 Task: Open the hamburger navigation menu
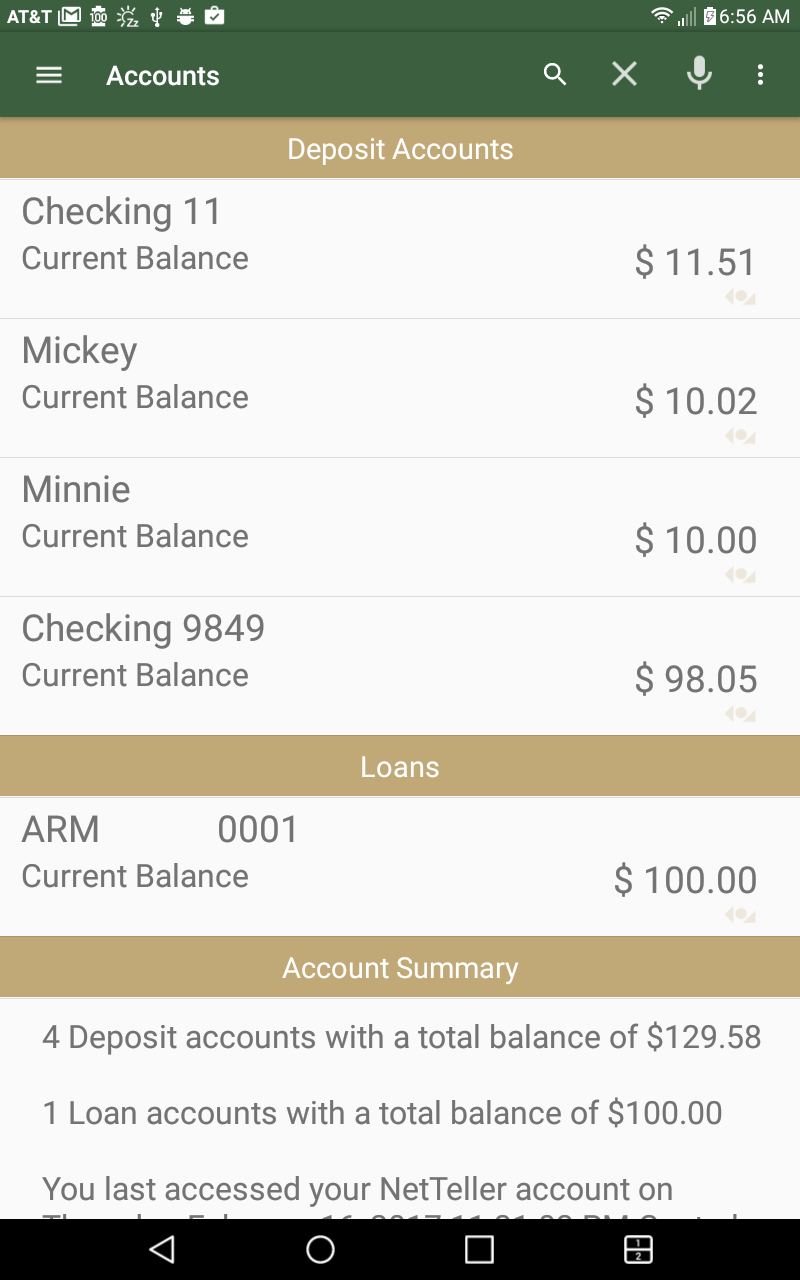click(49, 76)
